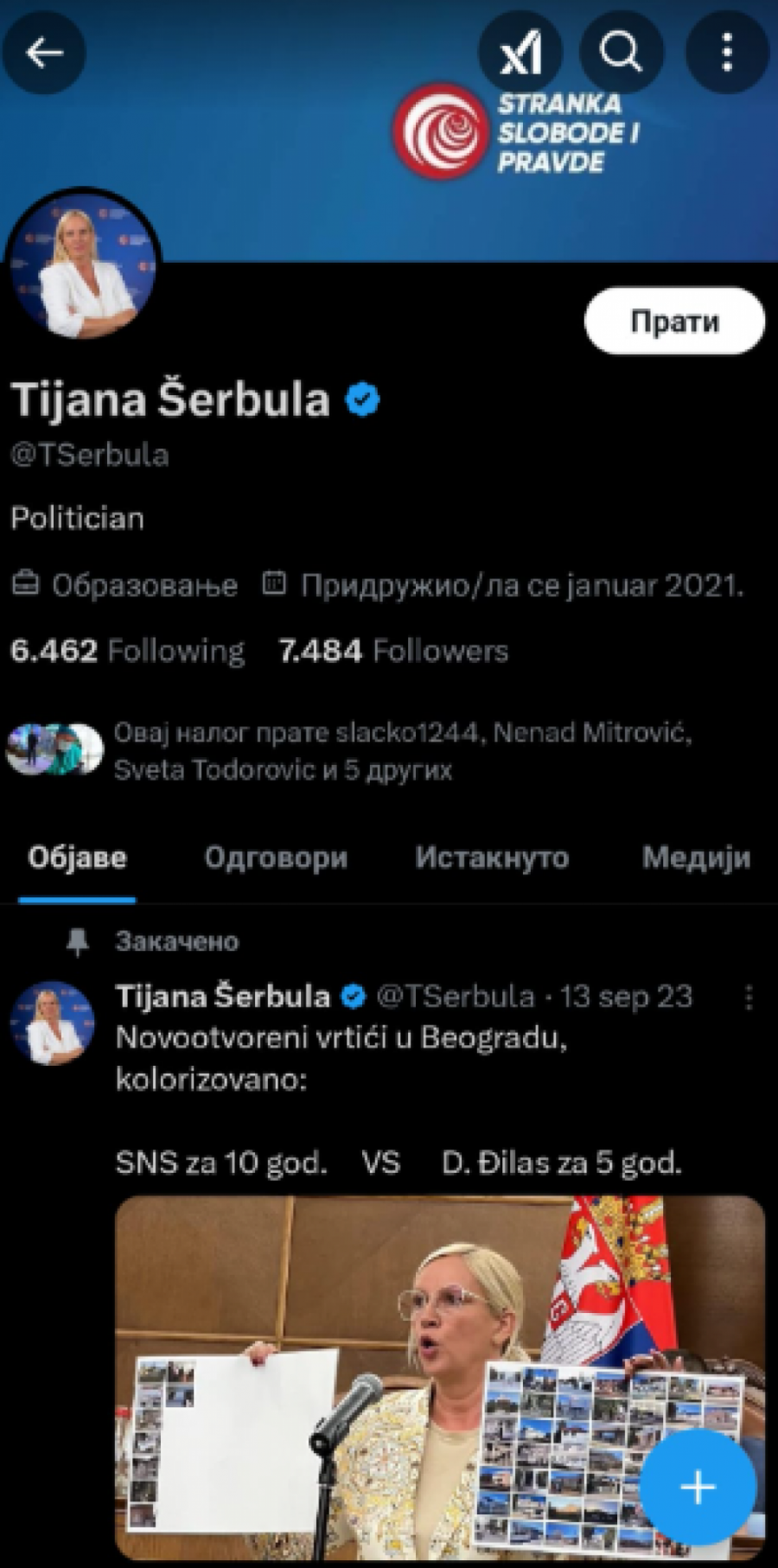View mutual followers including slacko1244
The image size is (778, 1568).
(346, 750)
